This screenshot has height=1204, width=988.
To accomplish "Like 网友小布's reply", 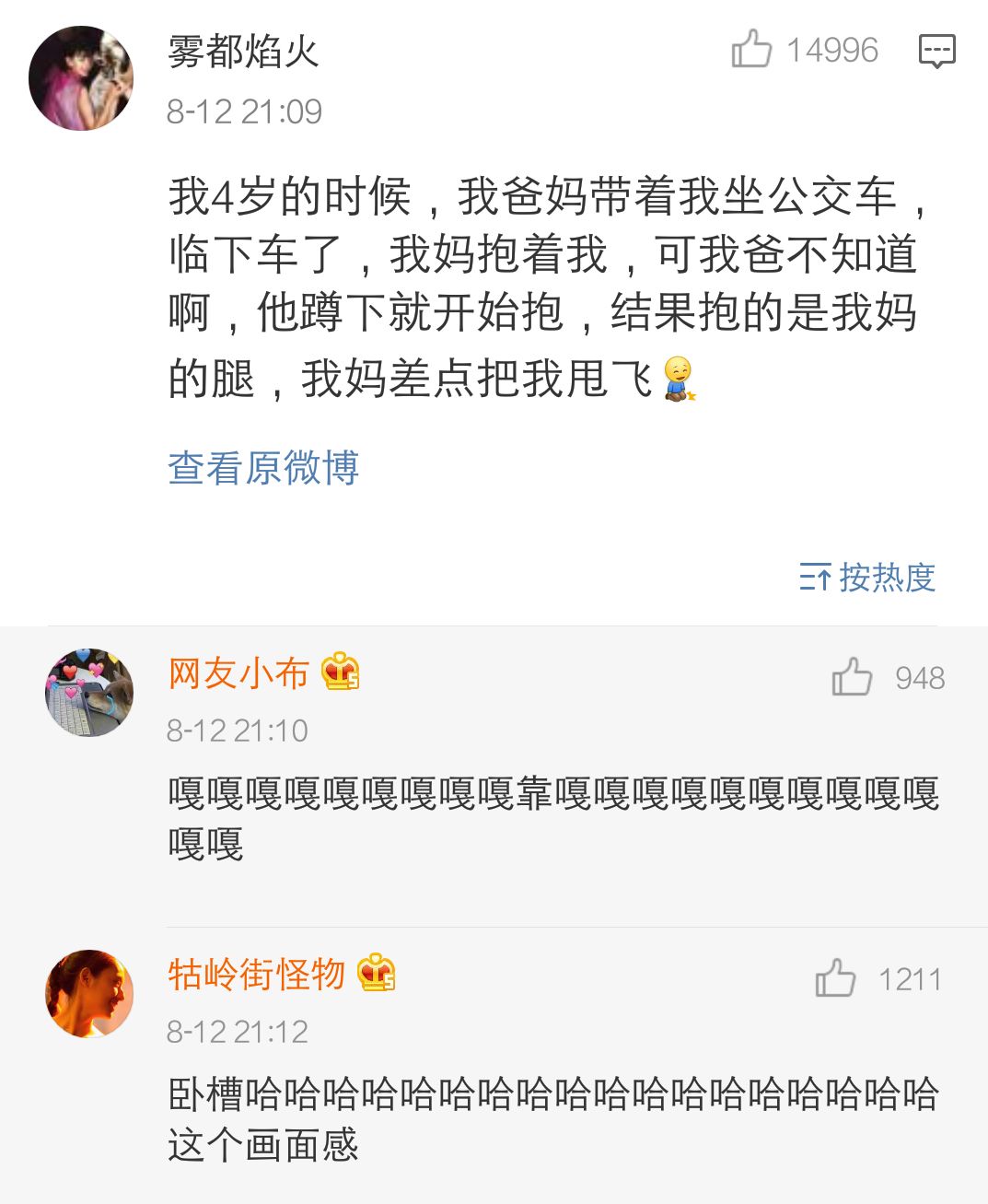I will click(852, 677).
